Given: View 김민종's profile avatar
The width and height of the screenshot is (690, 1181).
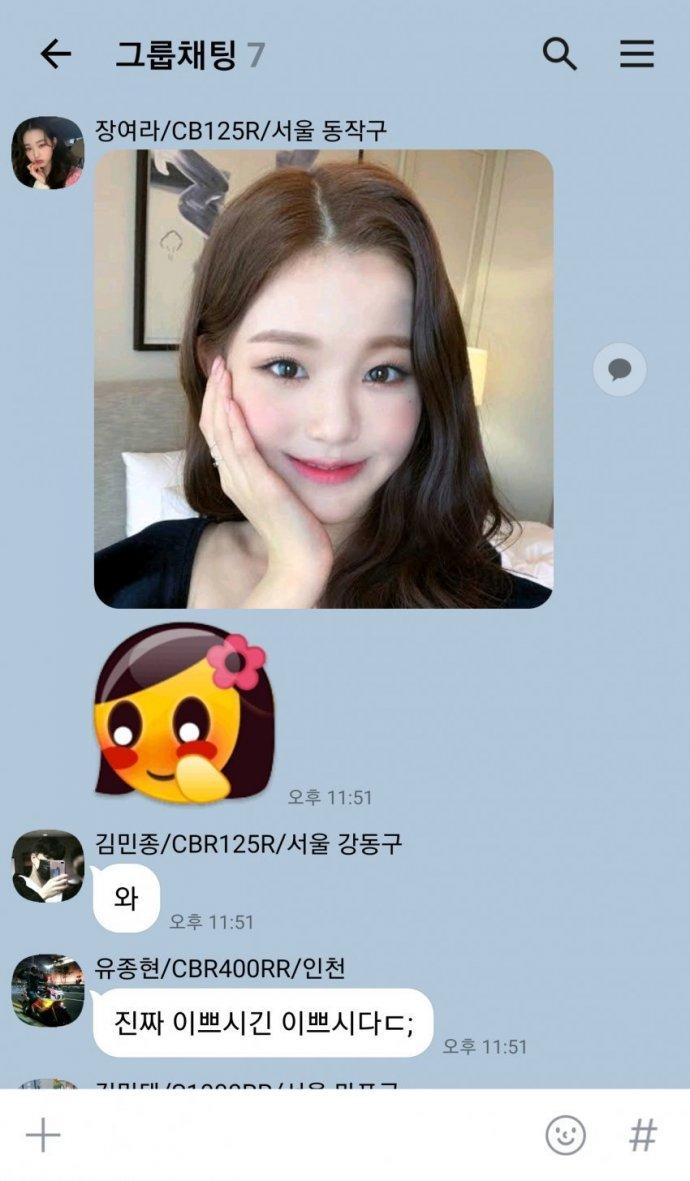Looking at the screenshot, I should (47, 865).
